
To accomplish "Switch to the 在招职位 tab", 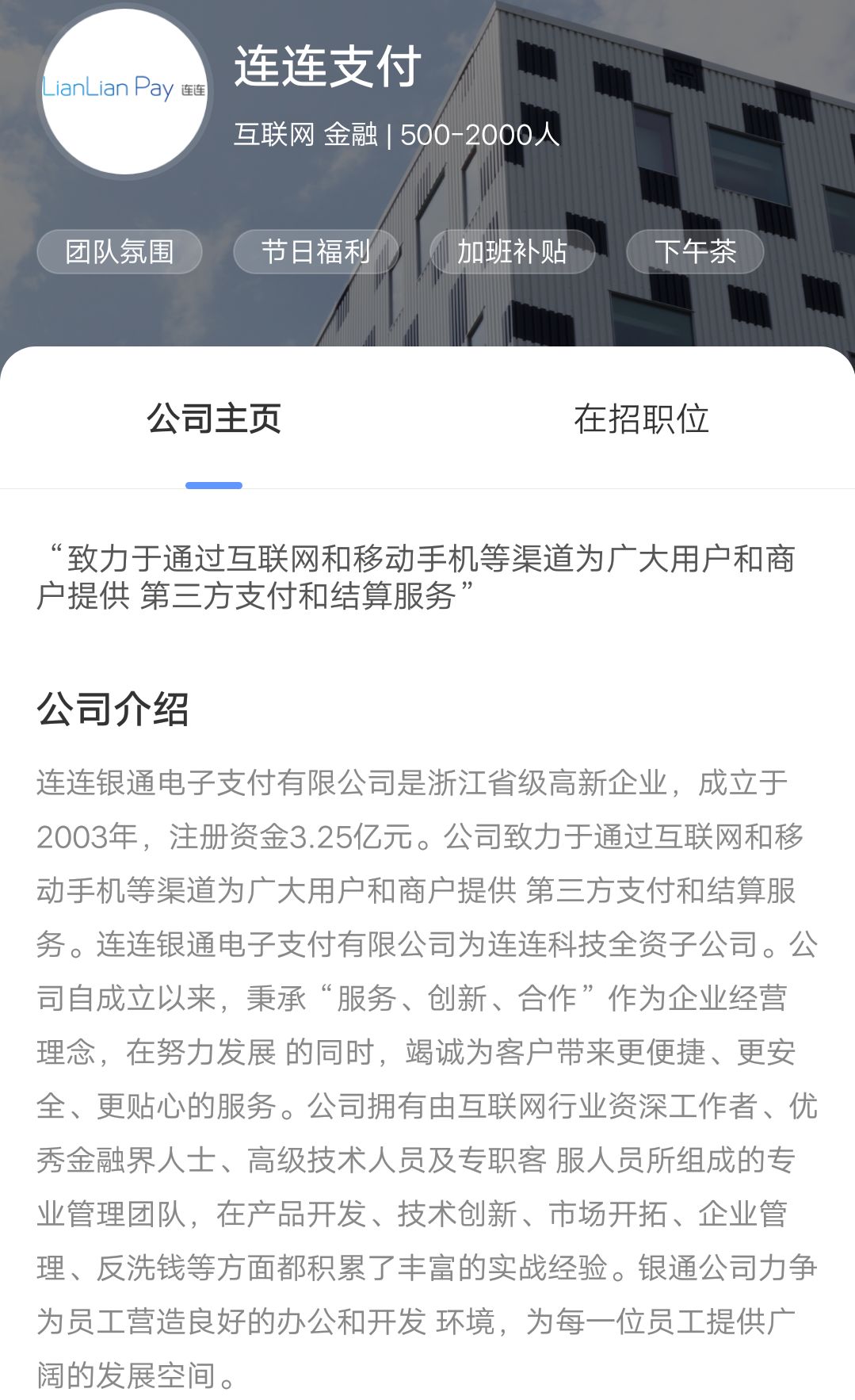I will (x=641, y=419).
